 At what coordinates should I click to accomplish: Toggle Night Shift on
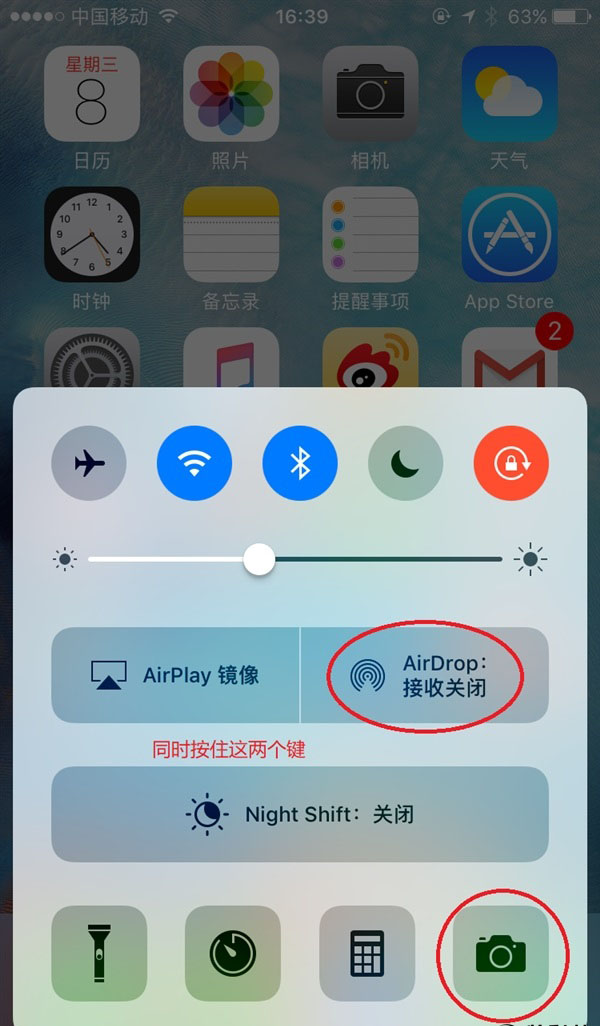tap(300, 814)
